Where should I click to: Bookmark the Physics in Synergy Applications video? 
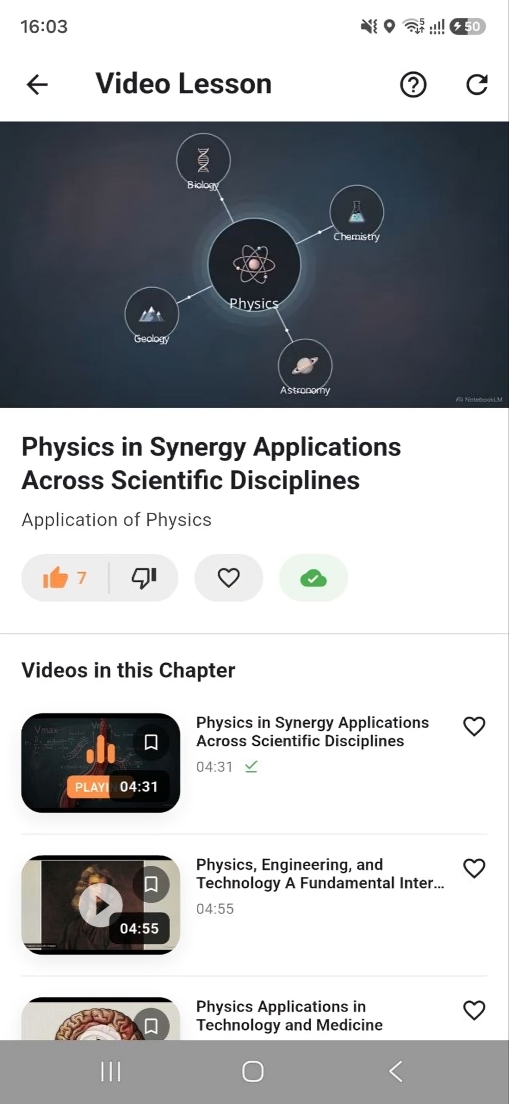coord(151,742)
